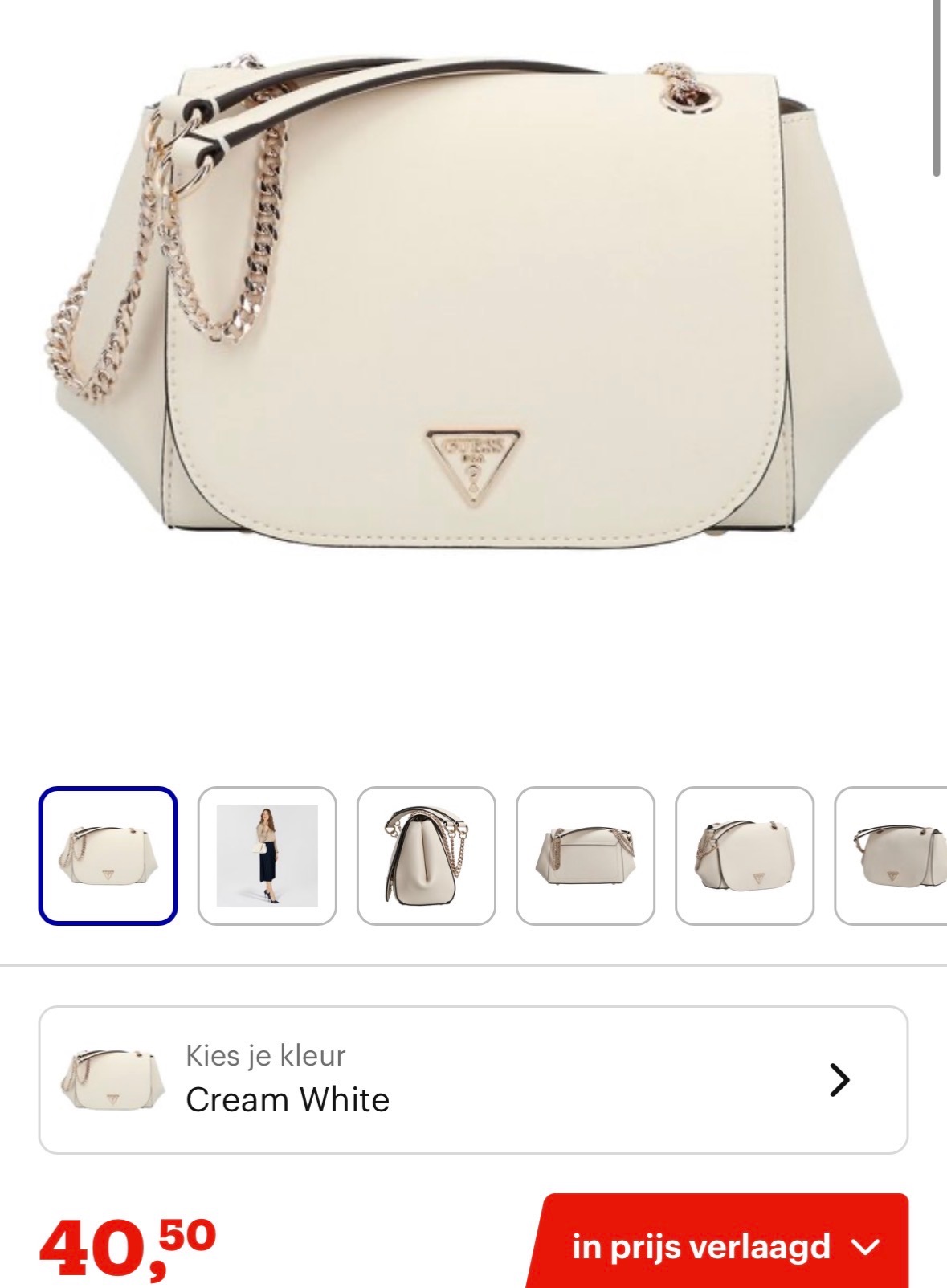Select the first front-view thumbnail
The height and width of the screenshot is (1288, 947).
coord(108,856)
